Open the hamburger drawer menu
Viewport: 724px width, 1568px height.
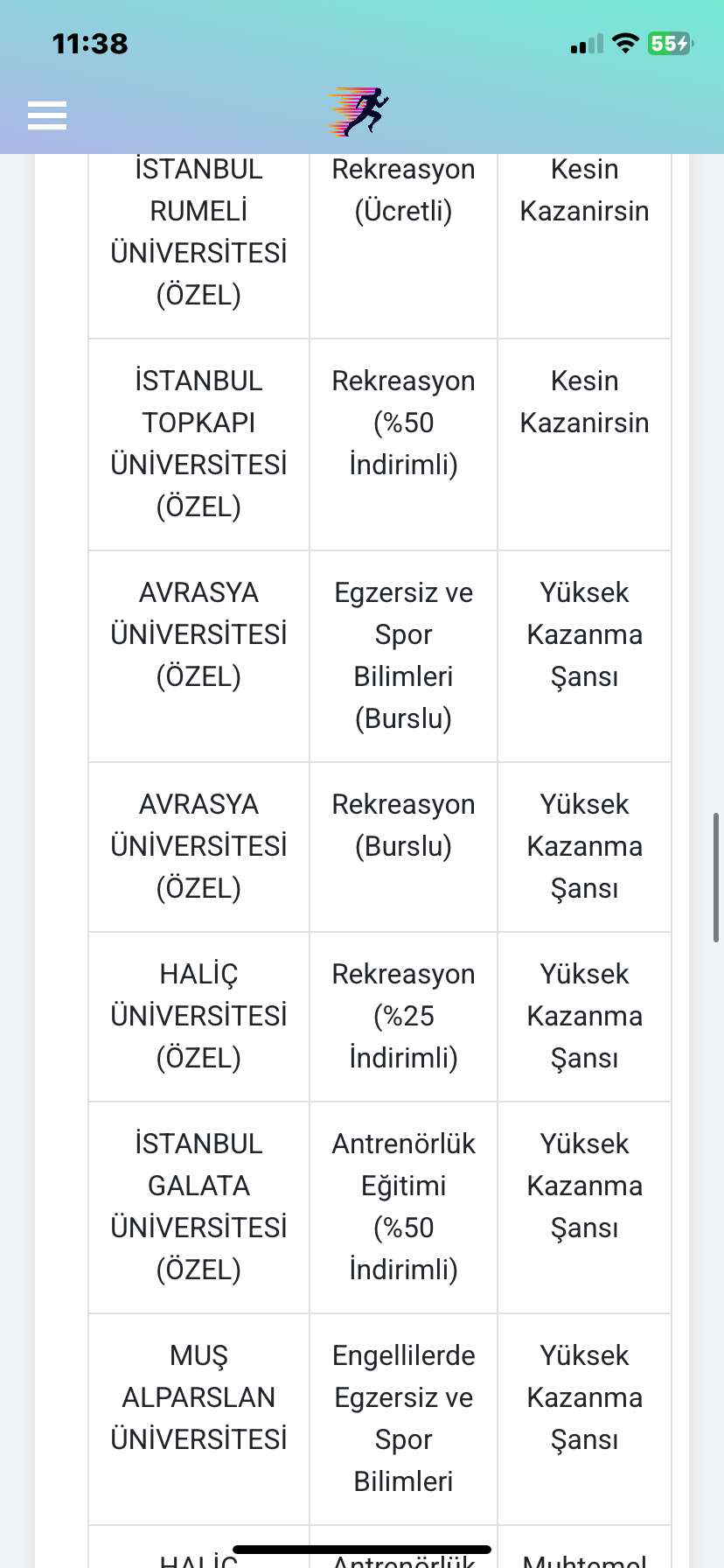(47, 115)
